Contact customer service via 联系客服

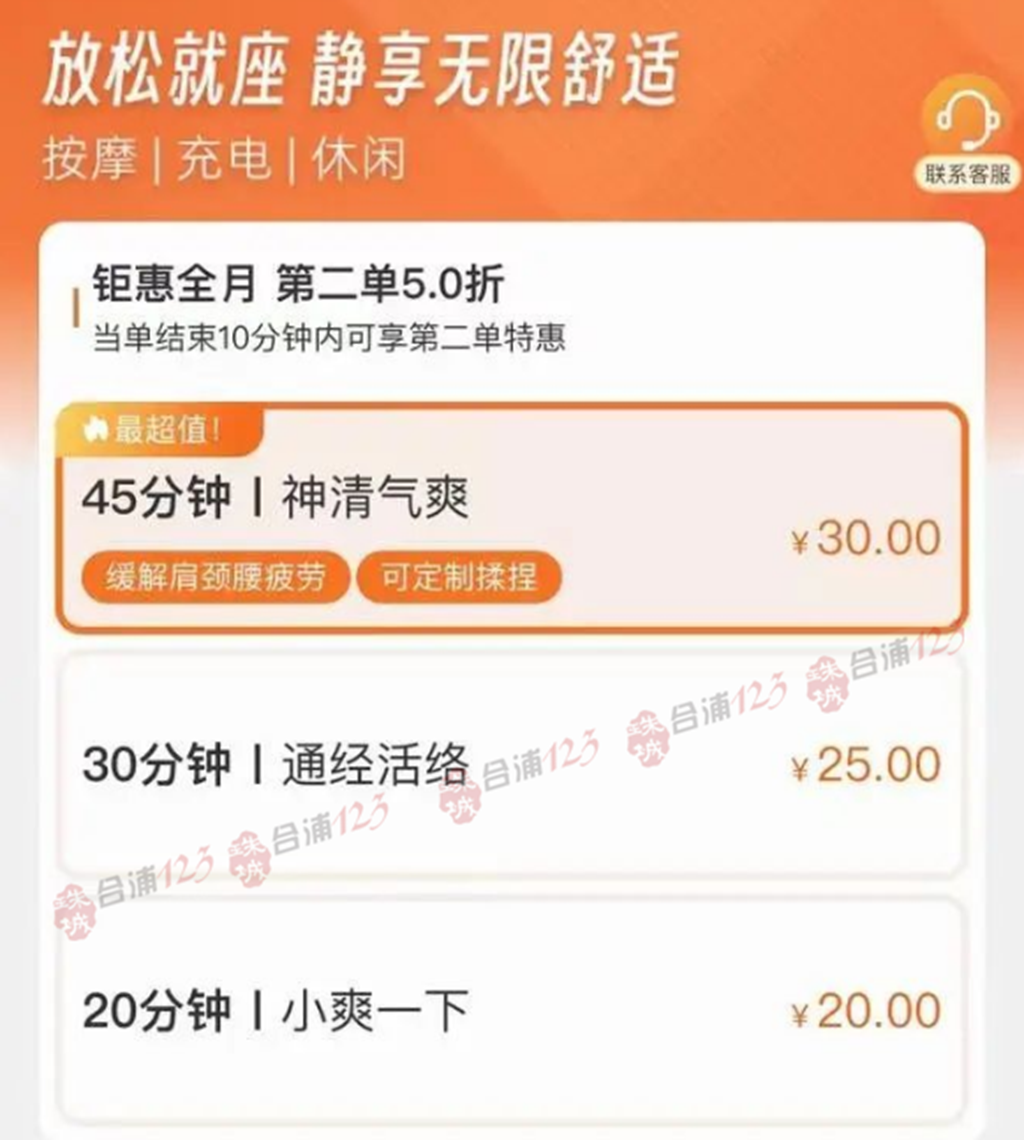coord(966,135)
